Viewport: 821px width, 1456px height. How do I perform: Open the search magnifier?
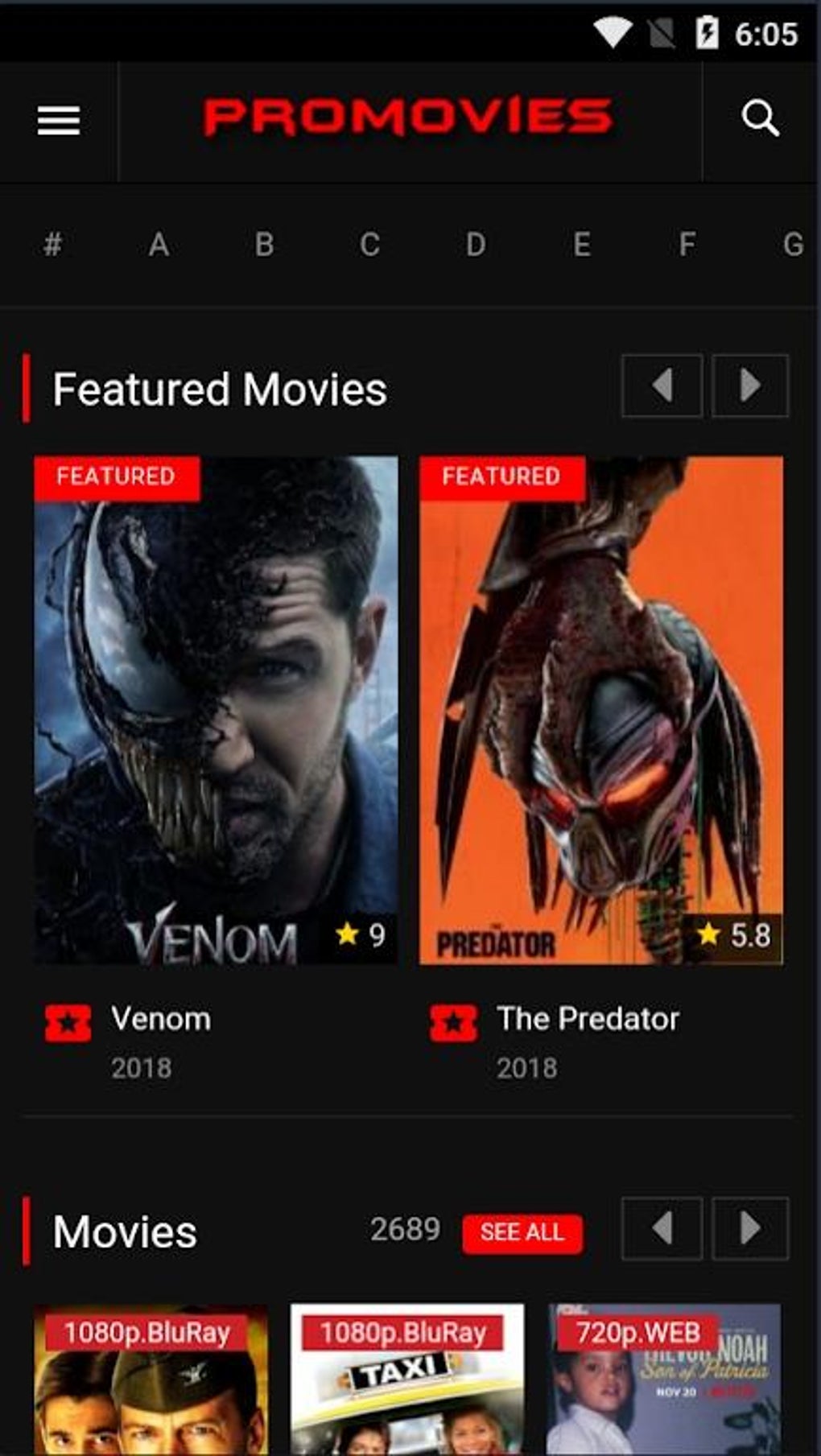pyautogui.click(x=761, y=119)
